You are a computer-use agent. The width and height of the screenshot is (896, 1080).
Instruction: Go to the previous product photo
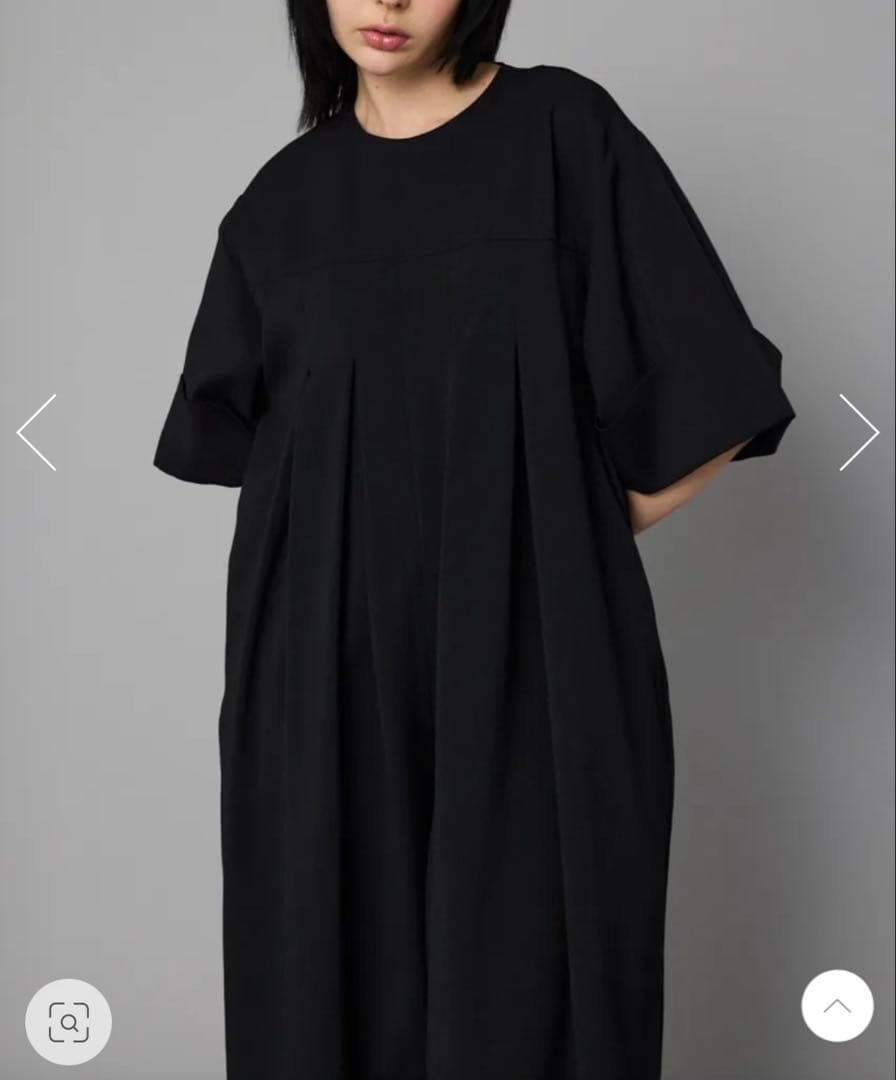(x=37, y=432)
